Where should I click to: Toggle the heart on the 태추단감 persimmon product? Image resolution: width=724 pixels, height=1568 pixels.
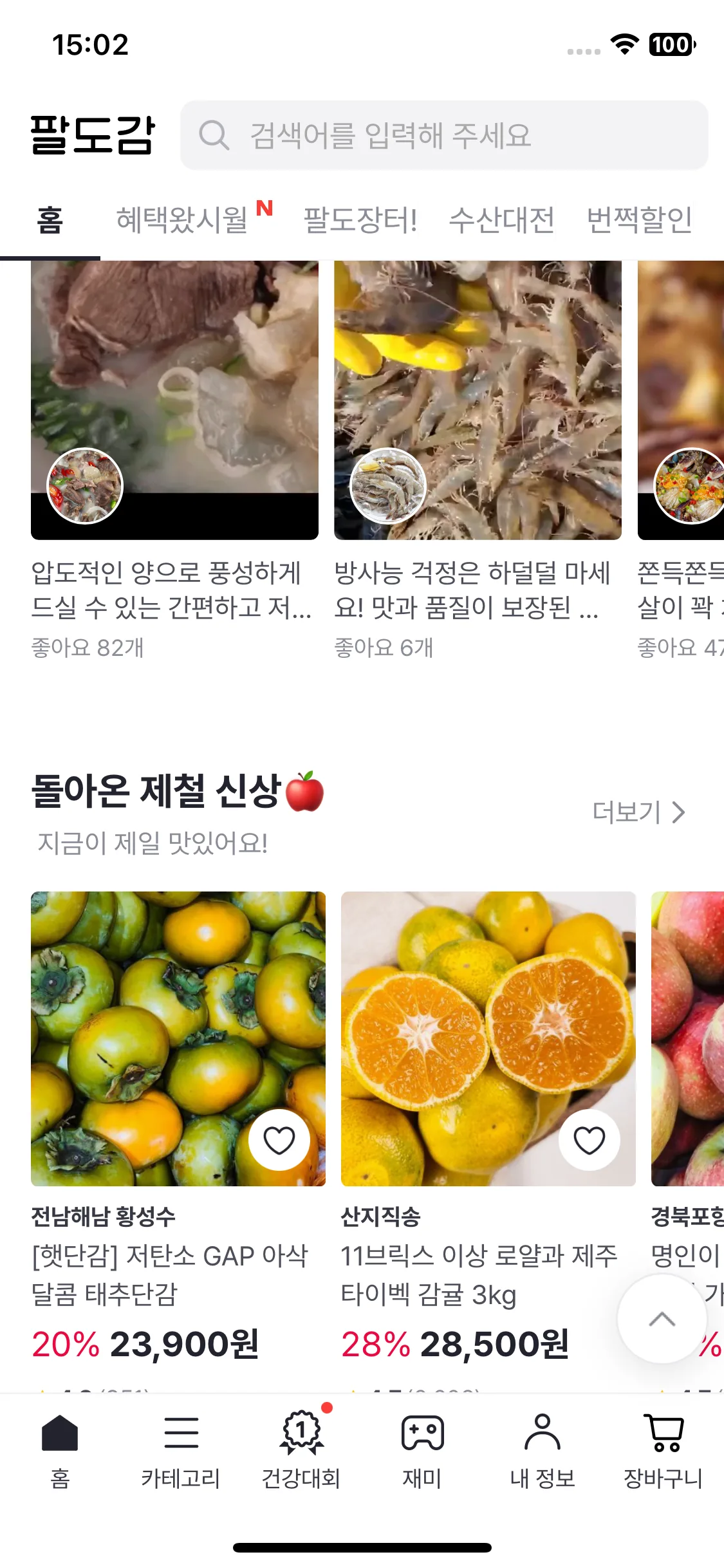click(x=279, y=1139)
